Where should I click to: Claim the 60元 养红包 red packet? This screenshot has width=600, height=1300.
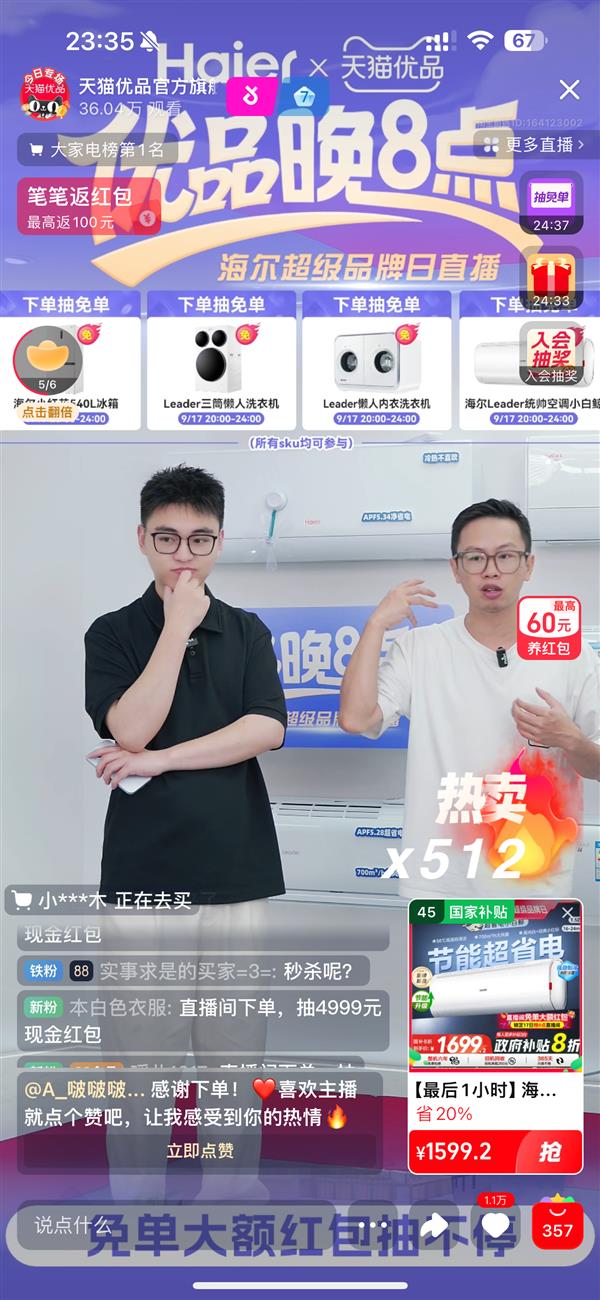point(549,628)
